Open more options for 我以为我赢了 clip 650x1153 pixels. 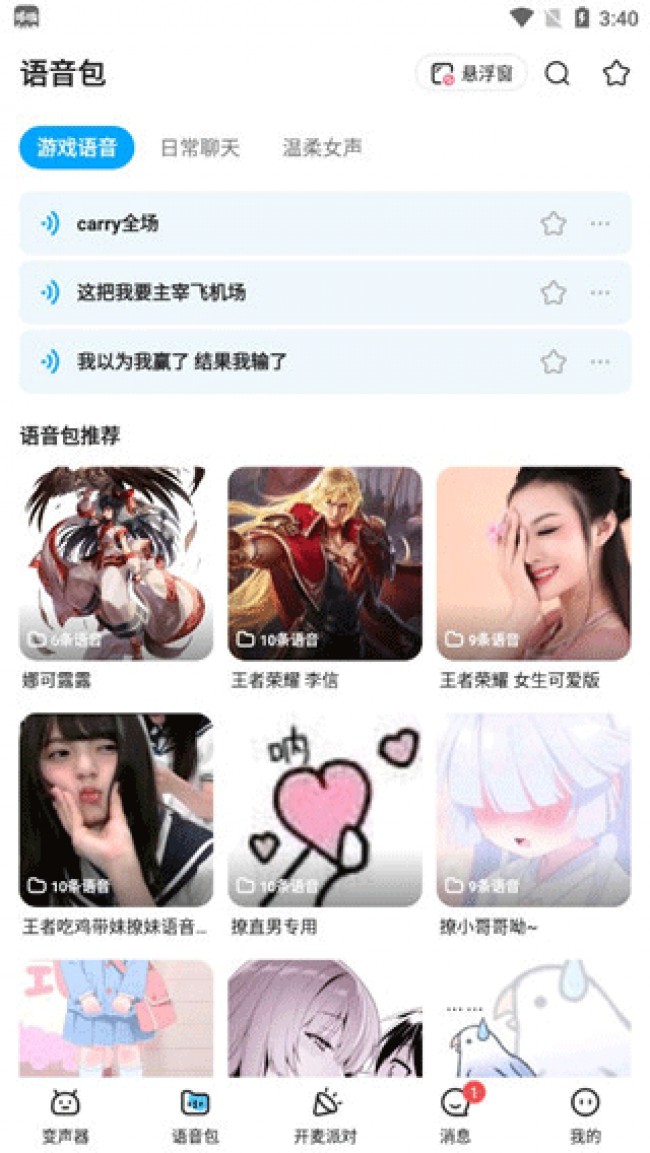tap(600, 362)
